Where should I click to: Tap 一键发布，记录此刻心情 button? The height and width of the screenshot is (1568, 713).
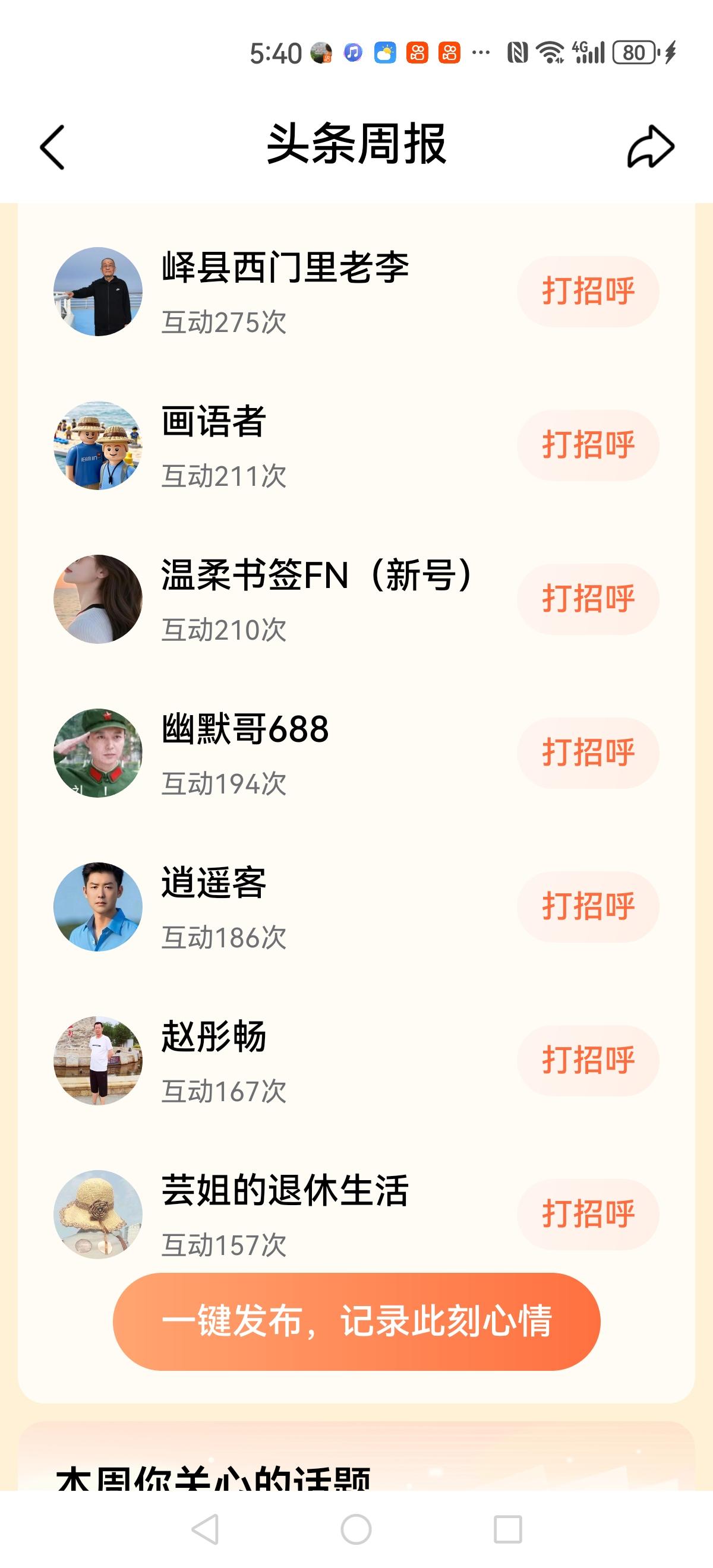click(x=356, y=1322)
